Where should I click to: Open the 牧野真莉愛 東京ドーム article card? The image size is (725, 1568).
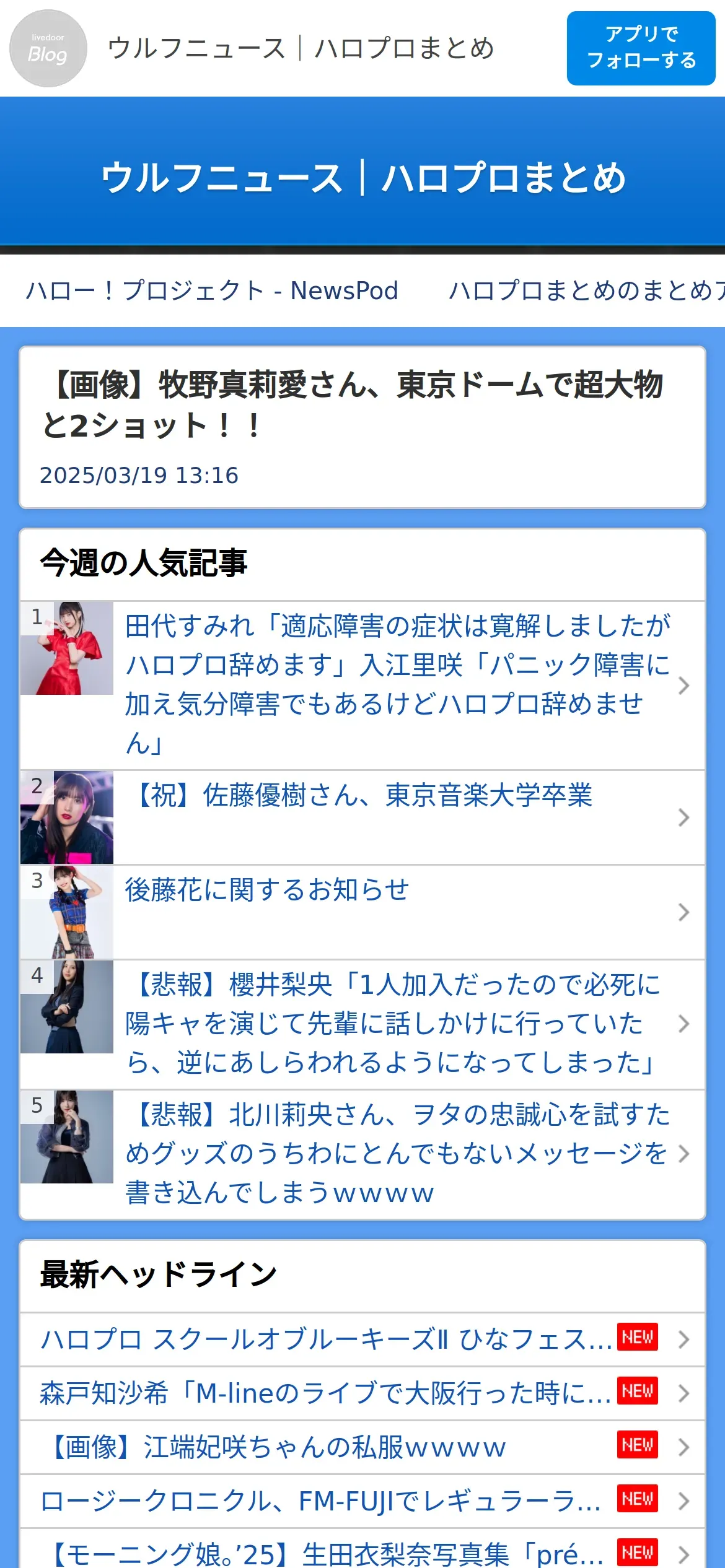pos(362,427)
